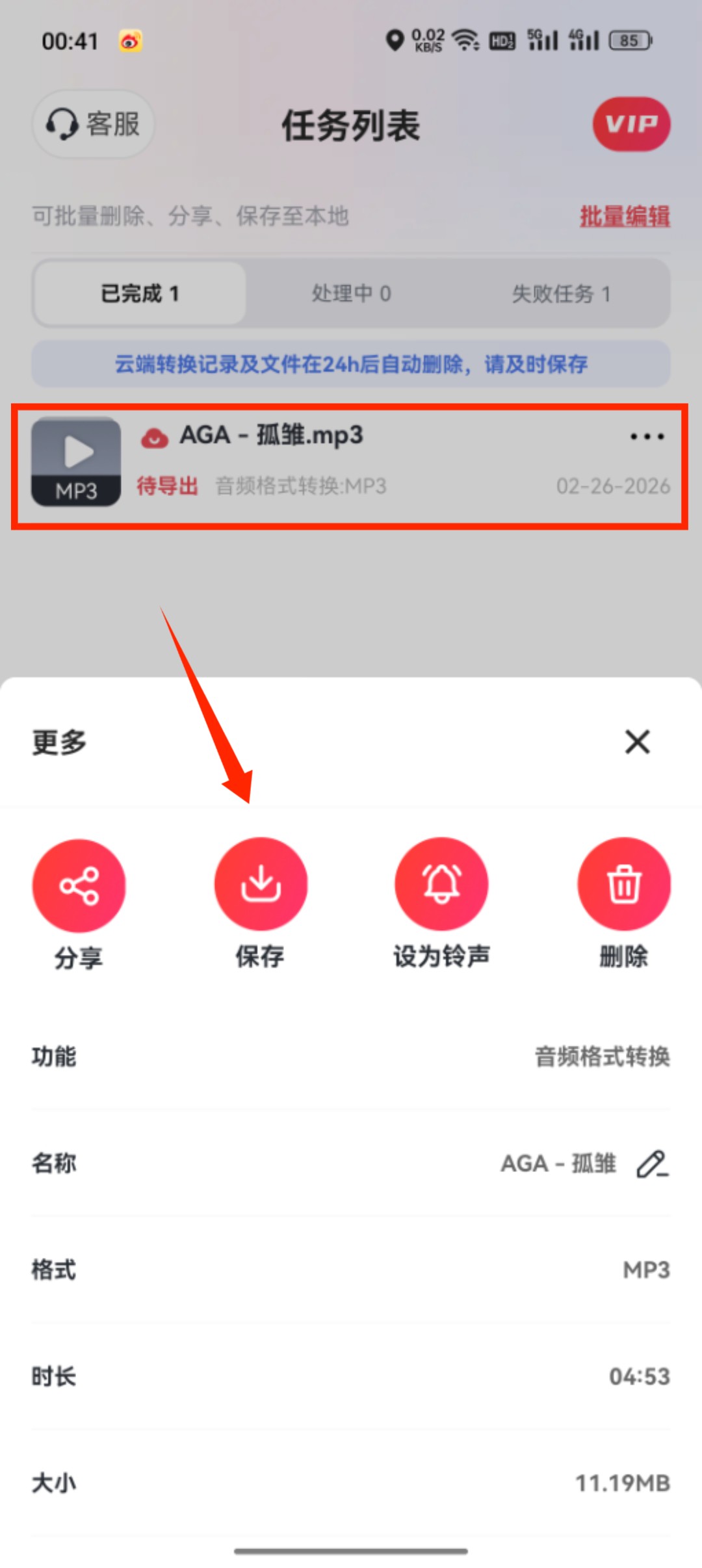Tap the 删除 trash icon
Image resolution: width=702 pixels, height=1568 pixels.
623,883
